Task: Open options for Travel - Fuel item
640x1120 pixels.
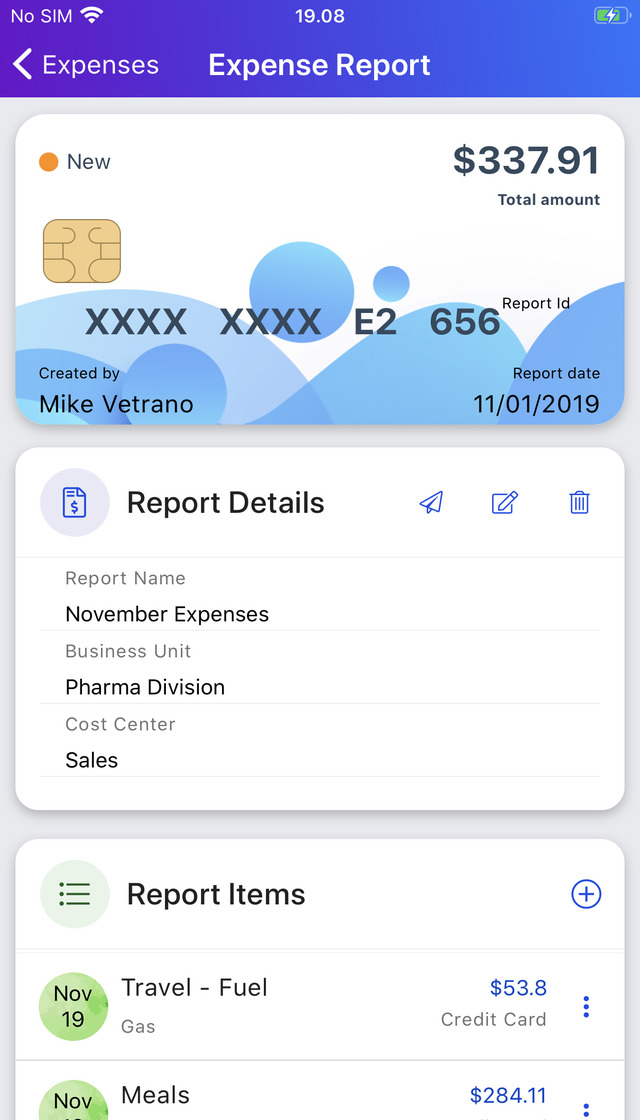Action: pos(586,1006)
